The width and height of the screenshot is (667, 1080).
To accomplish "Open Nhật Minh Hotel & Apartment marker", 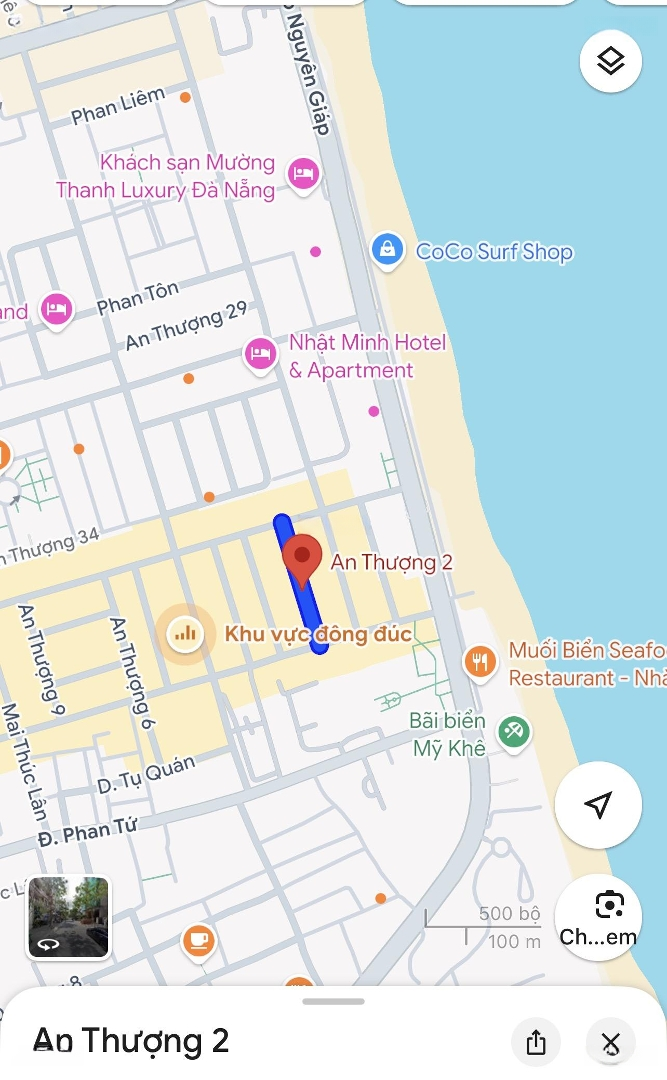I will 261,353.
